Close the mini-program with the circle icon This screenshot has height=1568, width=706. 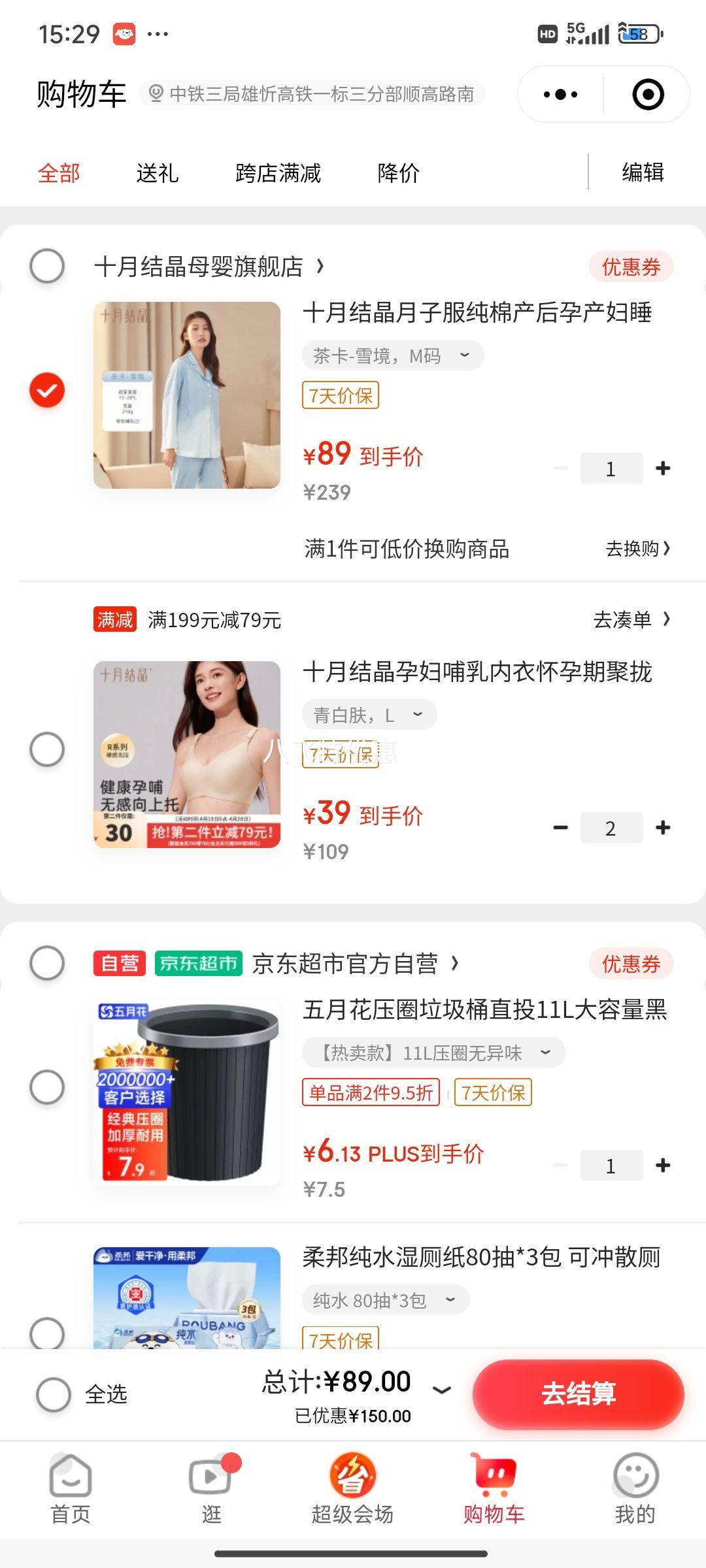click(648, 94)
